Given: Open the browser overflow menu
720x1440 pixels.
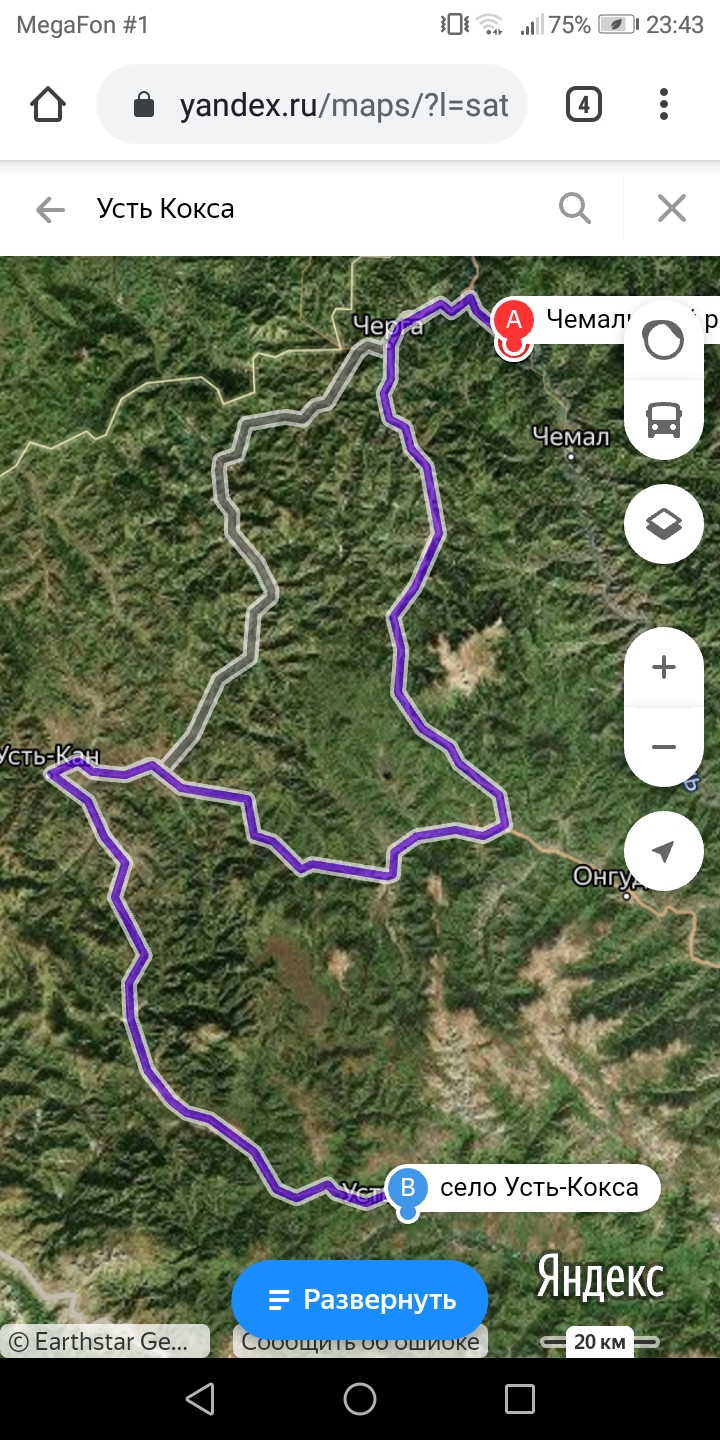Looking at the screenshot, I should point(664,105).
